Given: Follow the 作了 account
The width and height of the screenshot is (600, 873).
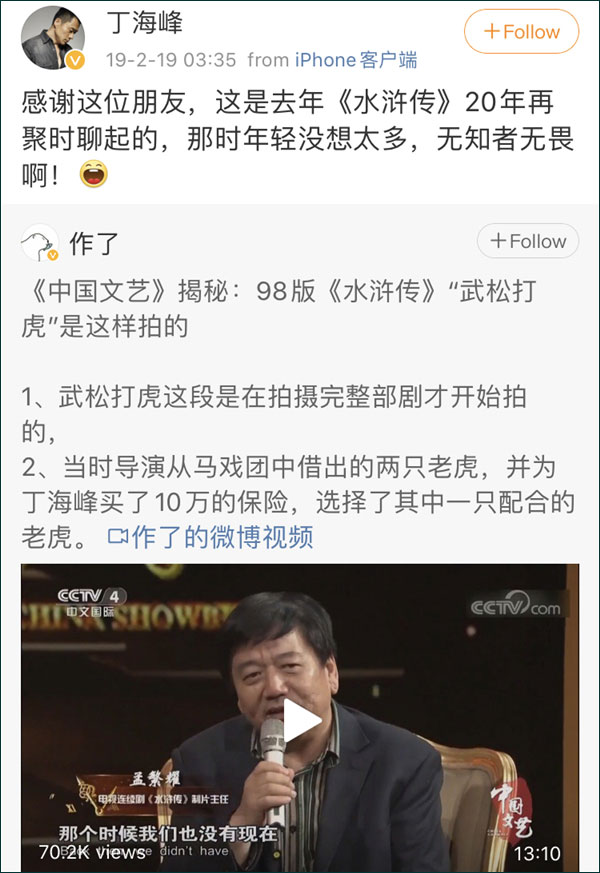Looking at the screenshot, I should pyautogui.click(x=527, y=241).
